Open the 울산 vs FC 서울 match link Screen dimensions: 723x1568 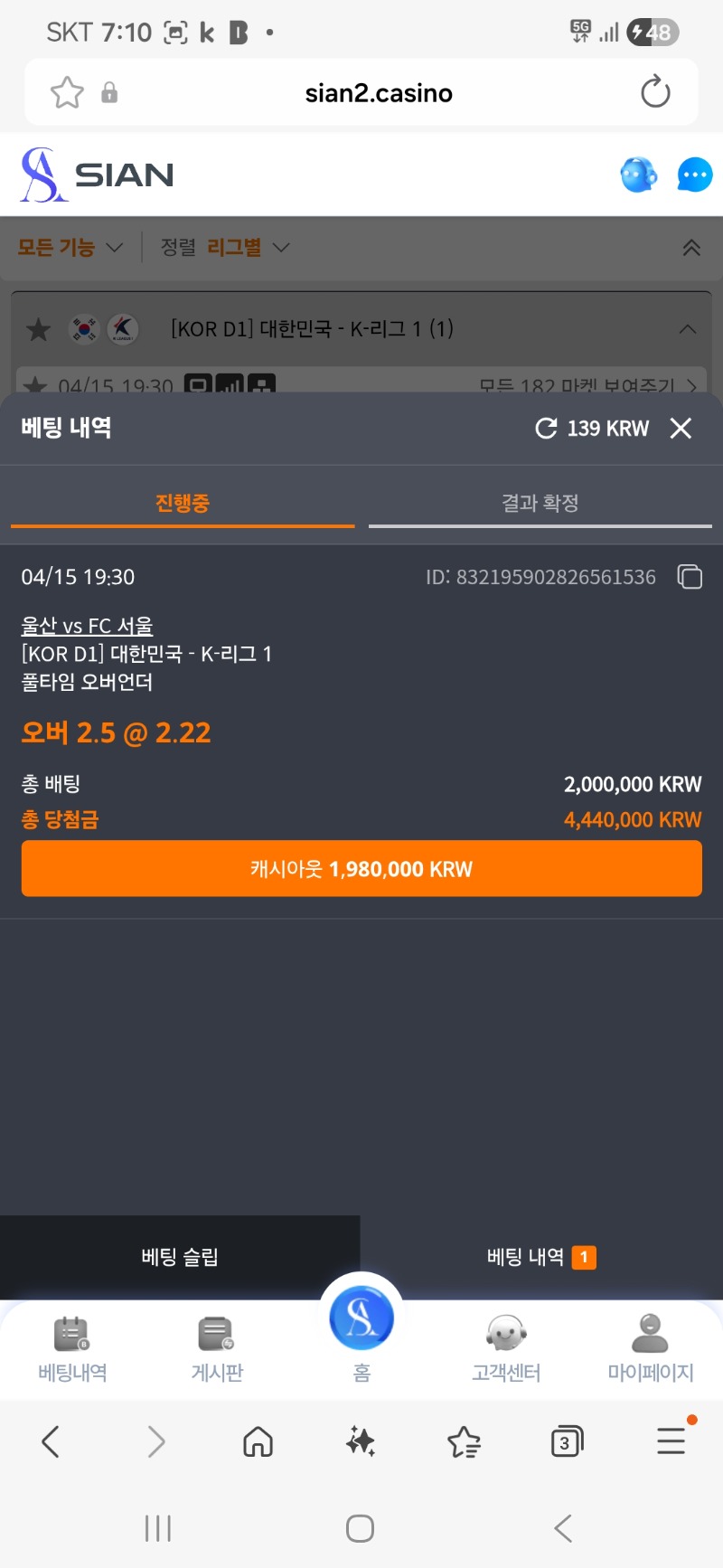tap(87, 626)
